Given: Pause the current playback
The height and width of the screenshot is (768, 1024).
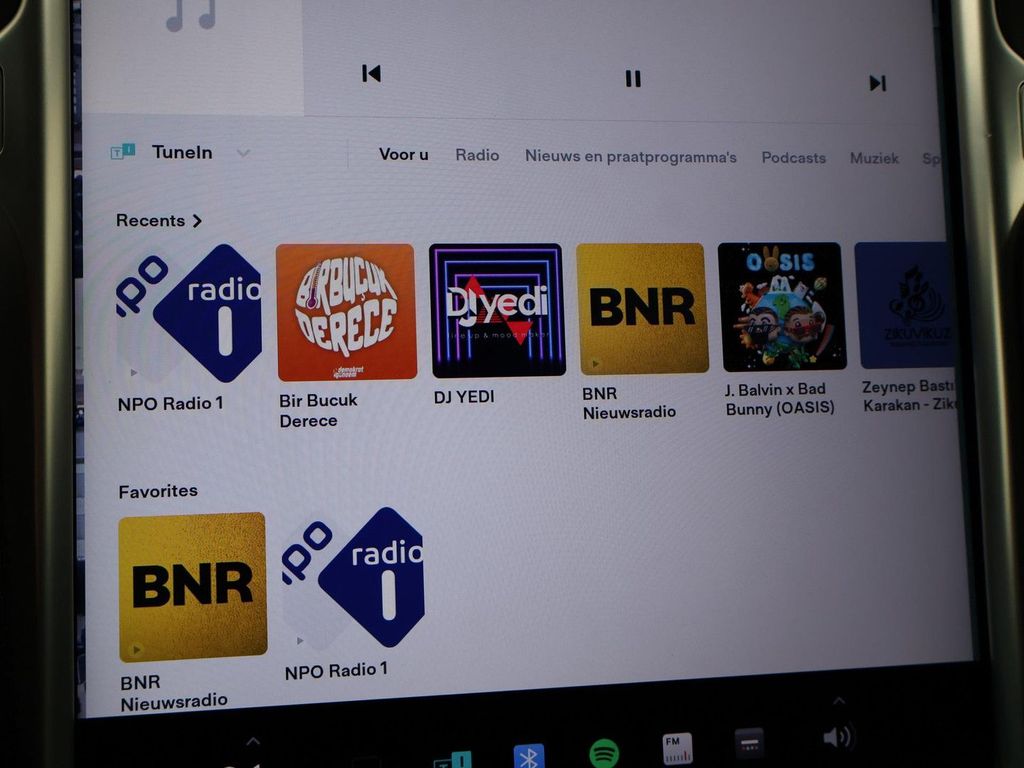Looking at the screenshot, I should [633, 78].
